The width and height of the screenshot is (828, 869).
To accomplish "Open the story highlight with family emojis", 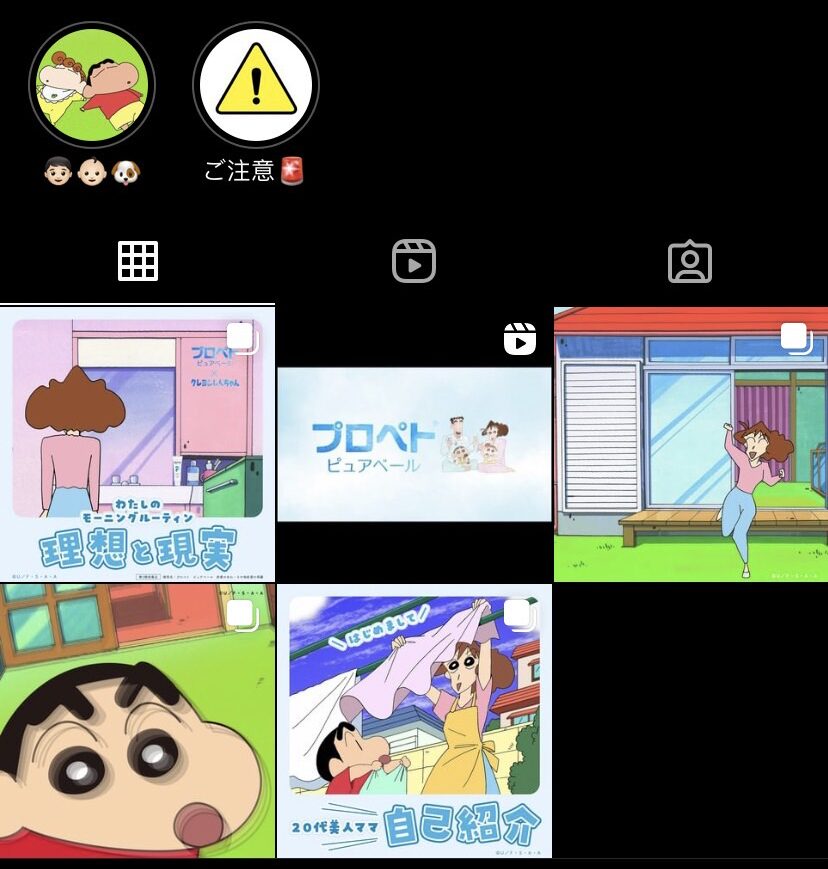I will point(92,85).
